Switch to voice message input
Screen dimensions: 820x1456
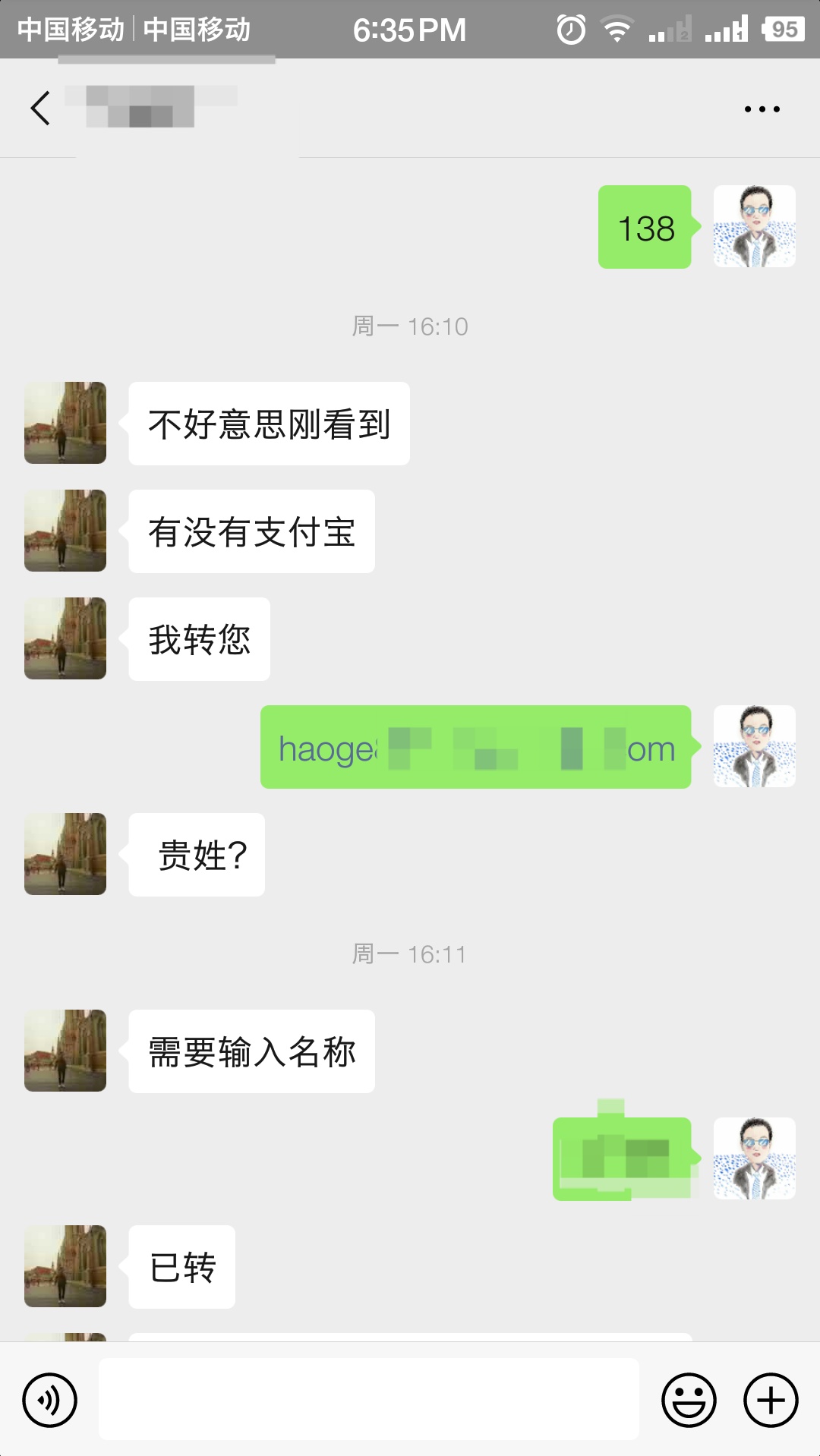click(50, 1399)
